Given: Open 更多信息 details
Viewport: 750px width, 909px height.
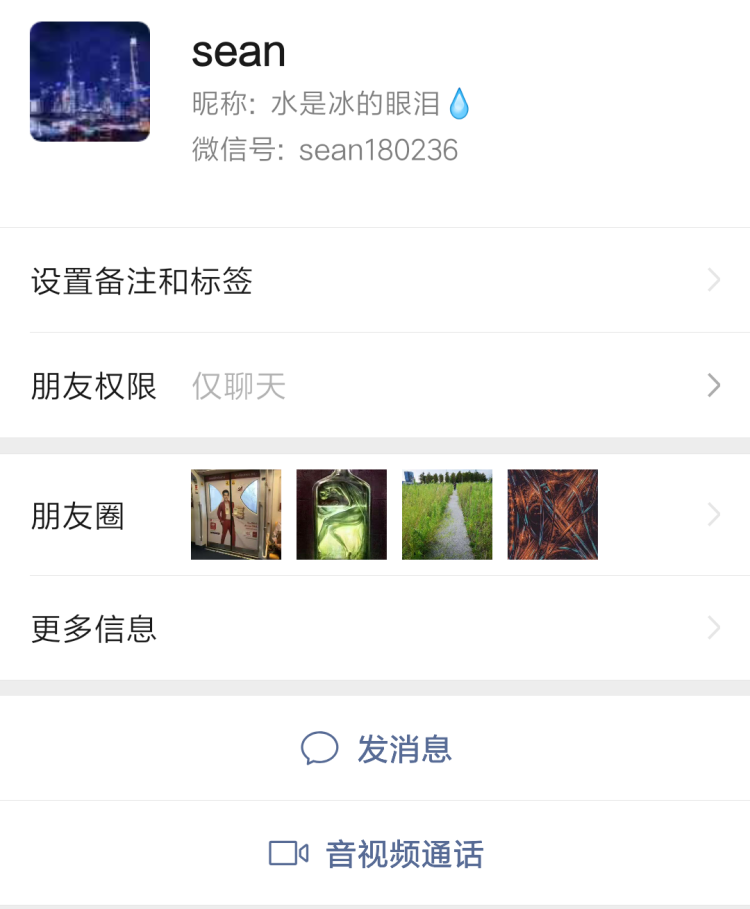Looking at the screenshot, I should pos(375,629).
